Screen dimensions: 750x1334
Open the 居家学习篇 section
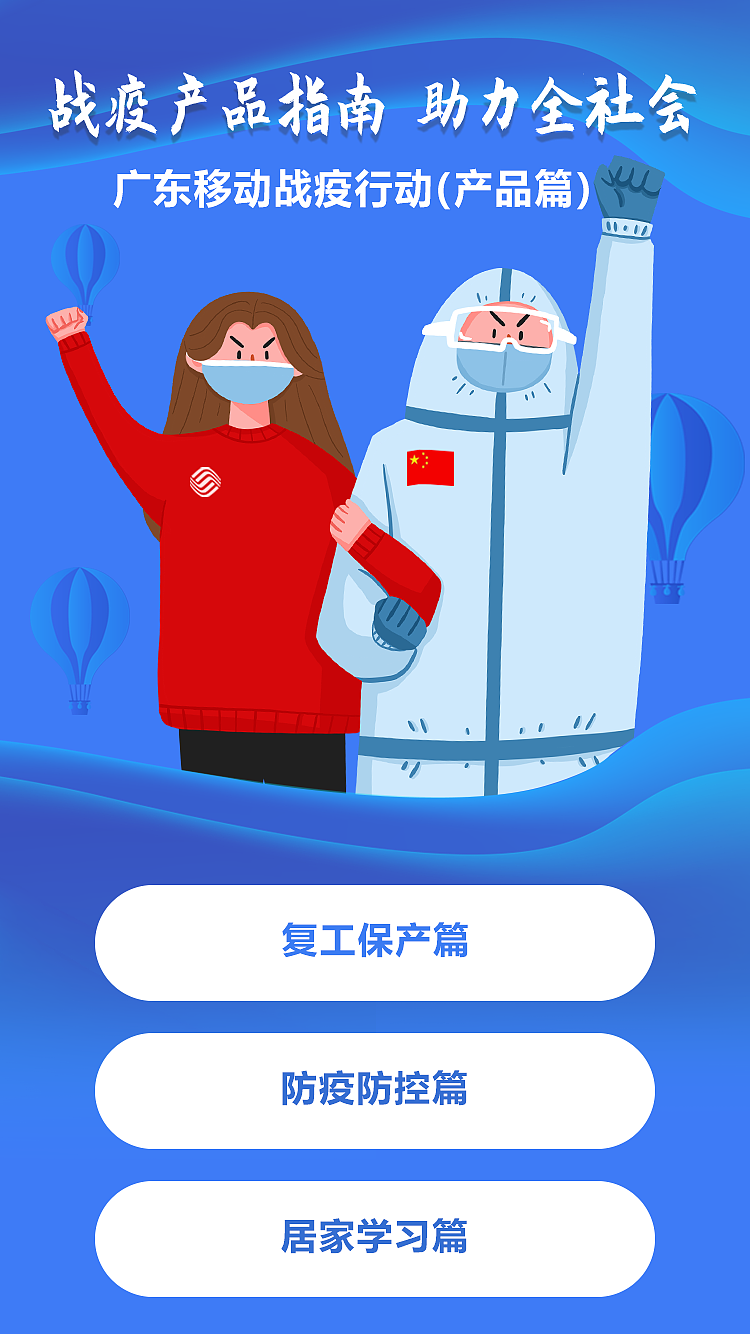374,1240
